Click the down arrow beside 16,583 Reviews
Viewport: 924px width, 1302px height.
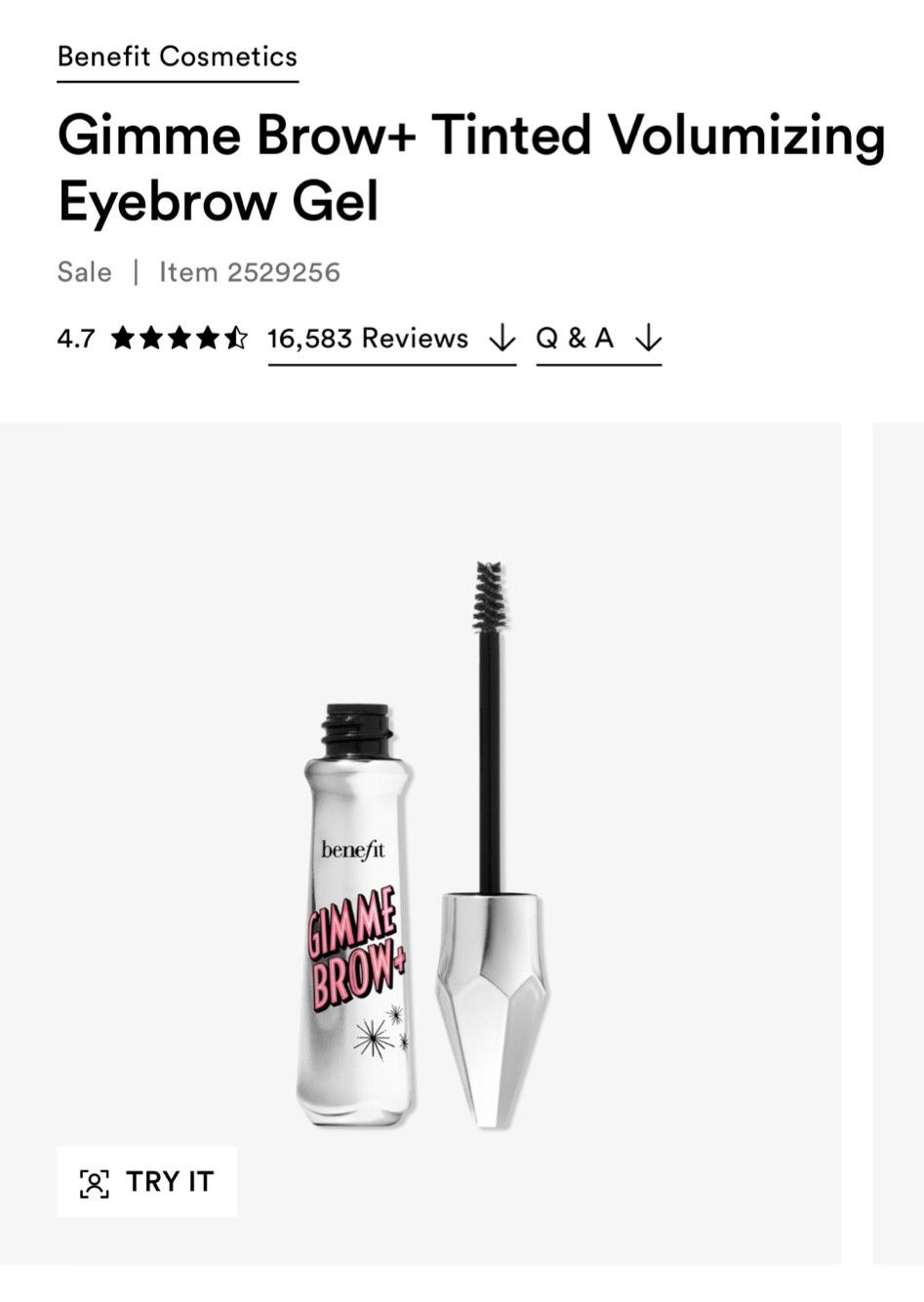502,339
